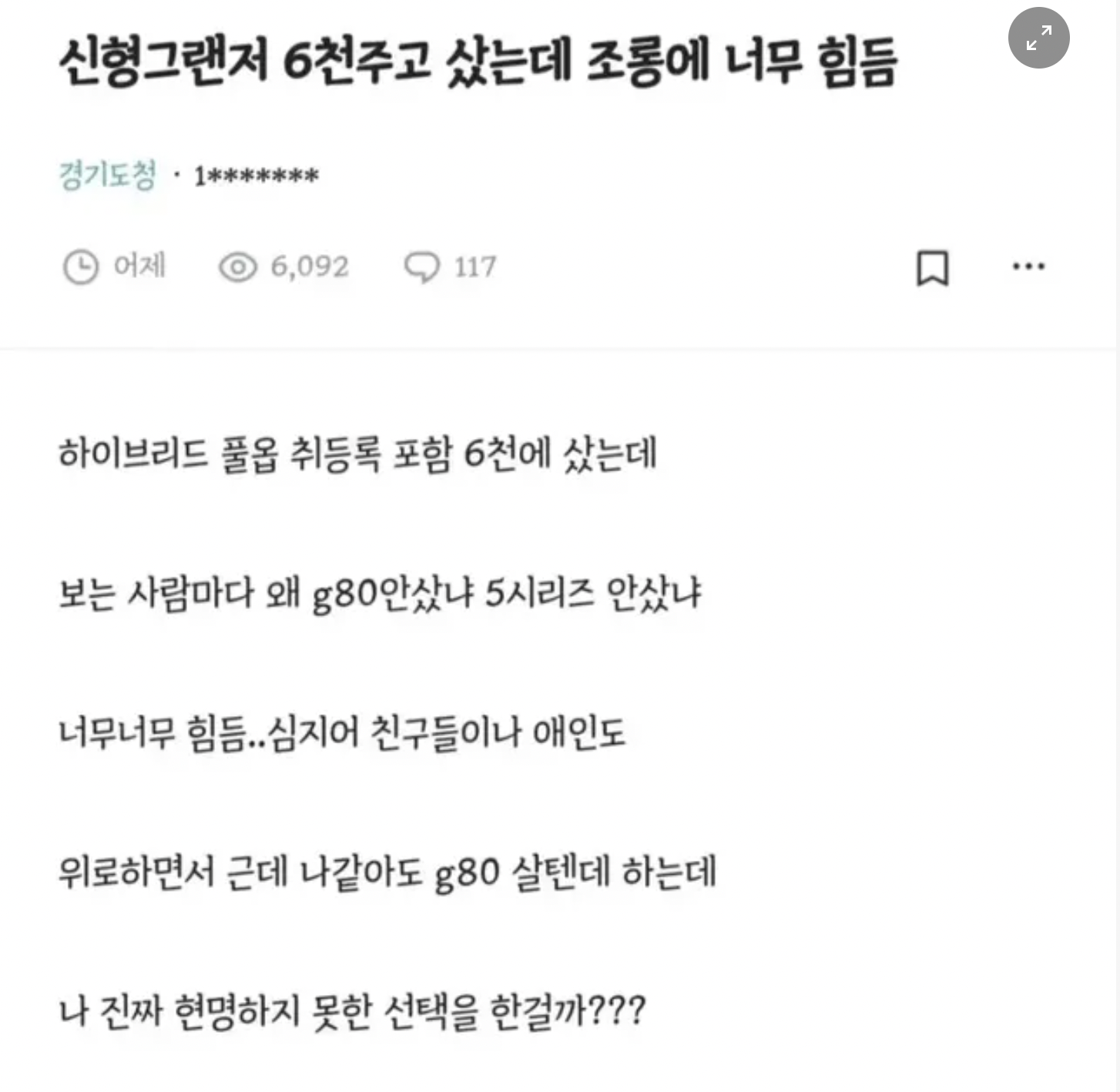The width and height of the screenshot is (1120, 1092).
Task: Open the 경기도청 company link
Action: pyautogui.click(x=108, y=176)
